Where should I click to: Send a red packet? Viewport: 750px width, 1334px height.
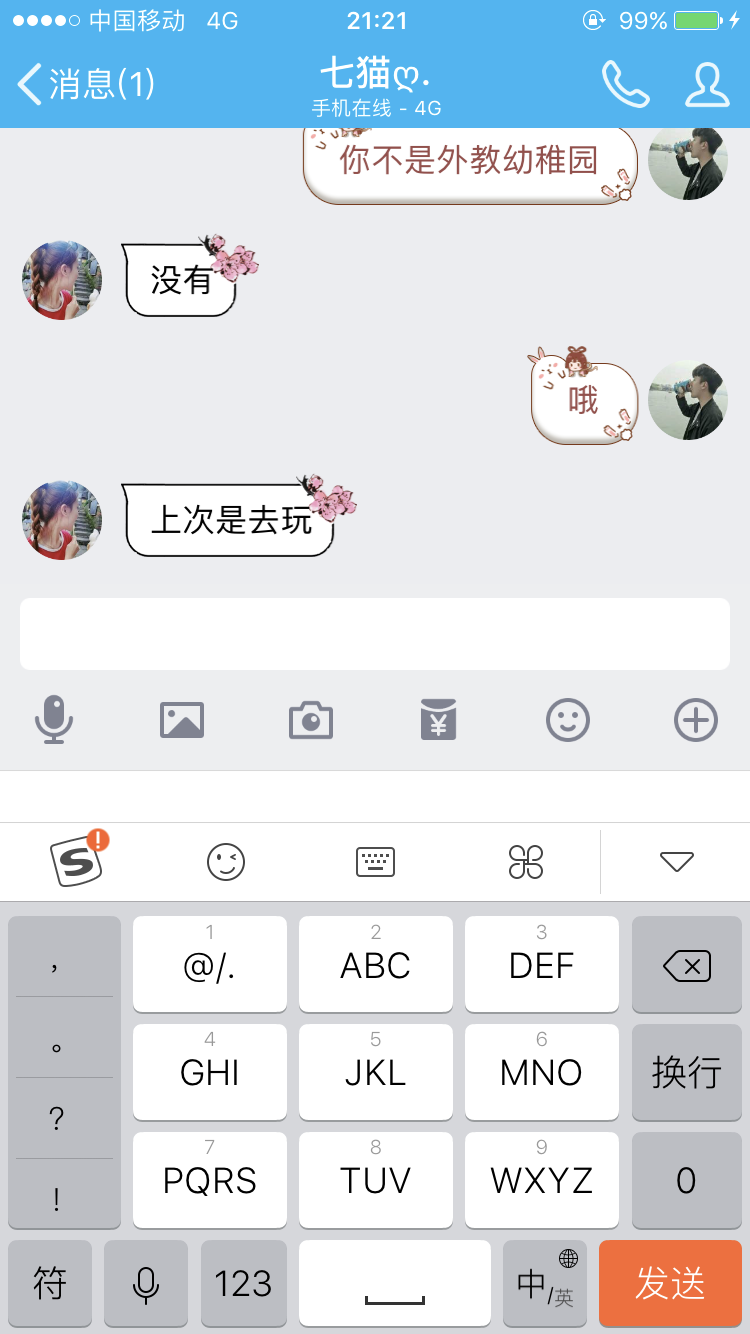point(439,719)
